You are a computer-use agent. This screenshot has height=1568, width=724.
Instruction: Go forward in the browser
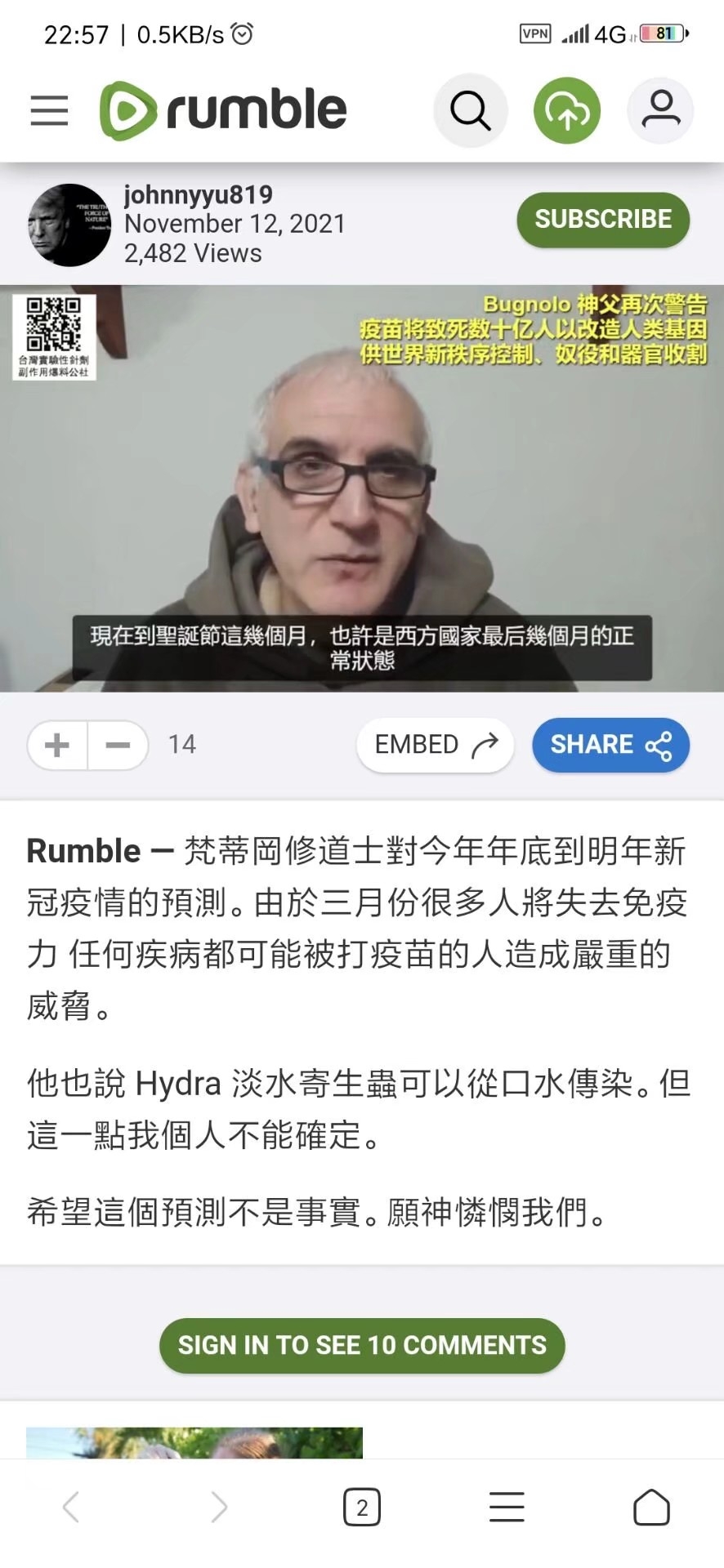click(217, 1507)
